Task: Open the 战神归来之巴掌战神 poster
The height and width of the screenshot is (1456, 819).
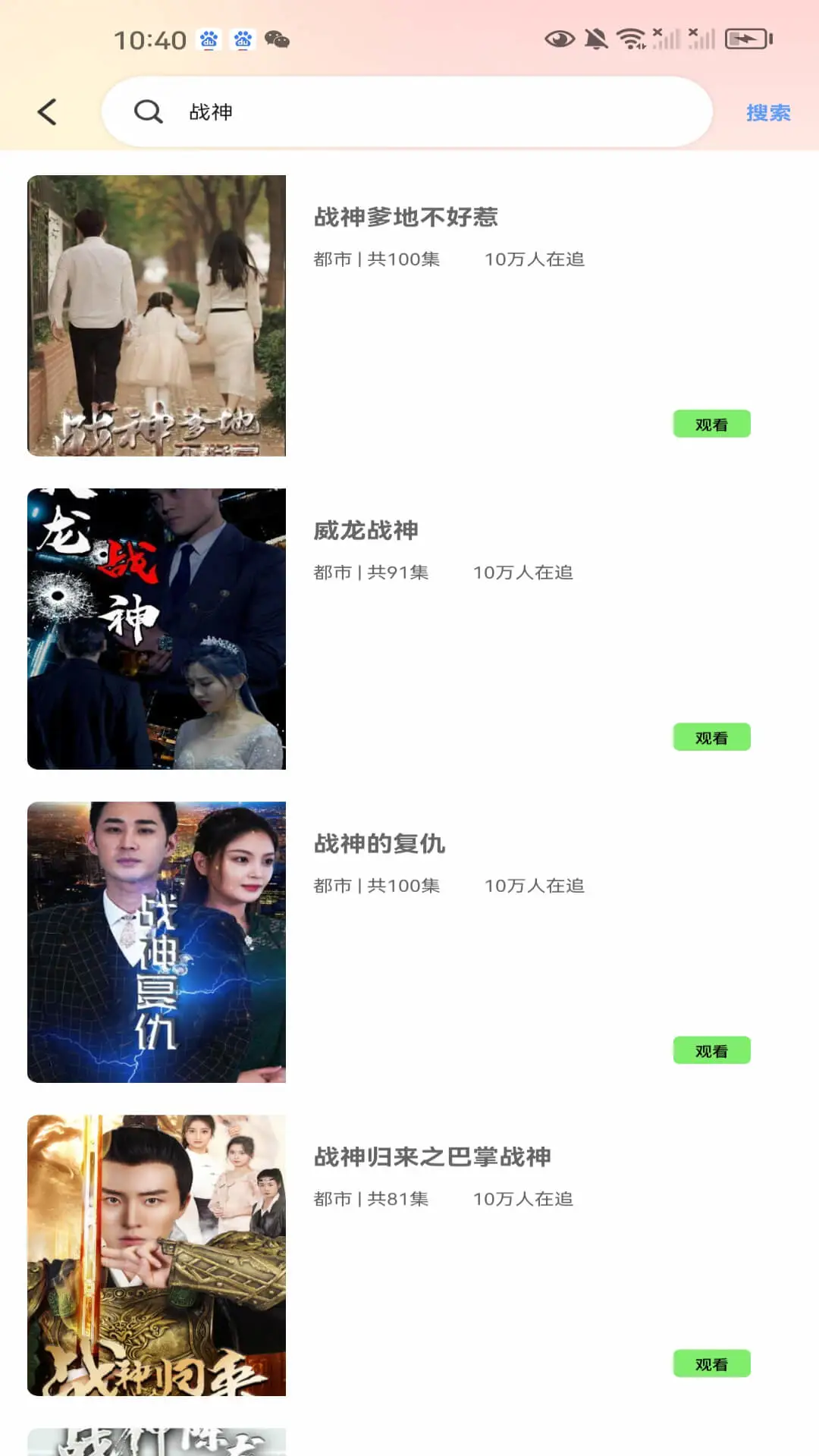Action: click(x=156, y=1255)
